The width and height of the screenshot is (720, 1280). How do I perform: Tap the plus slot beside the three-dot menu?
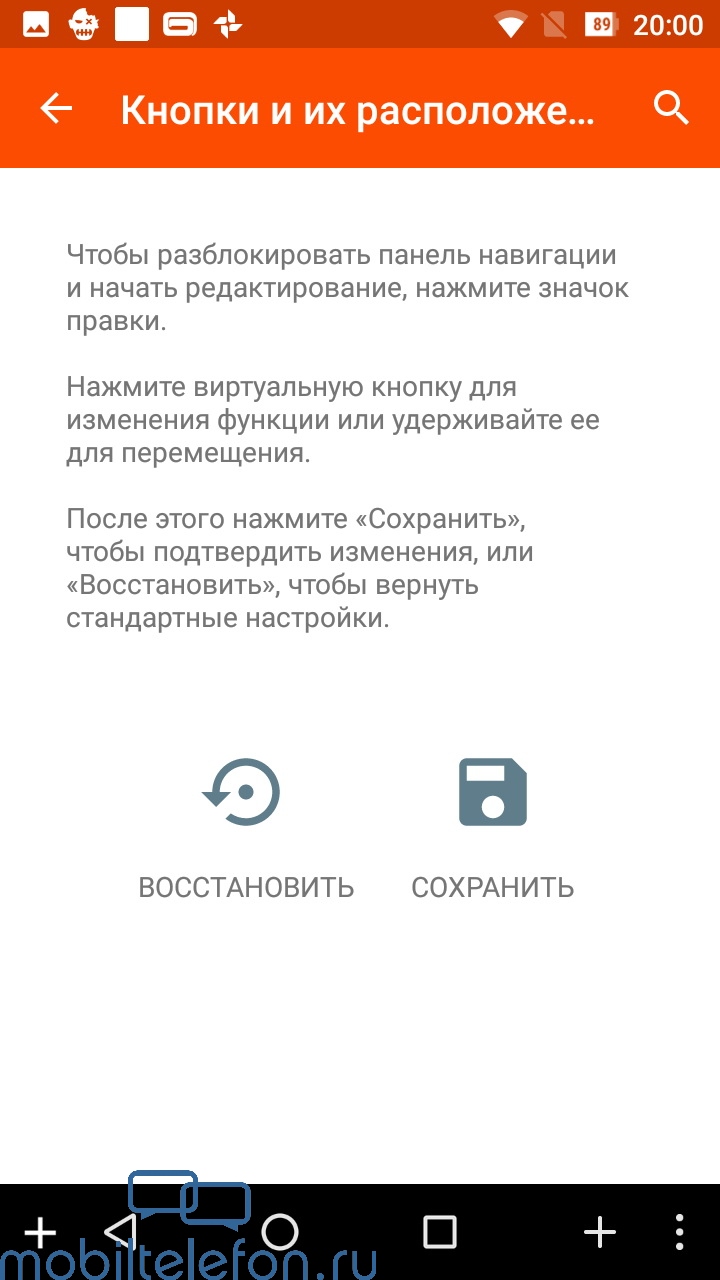point(600,1232)
